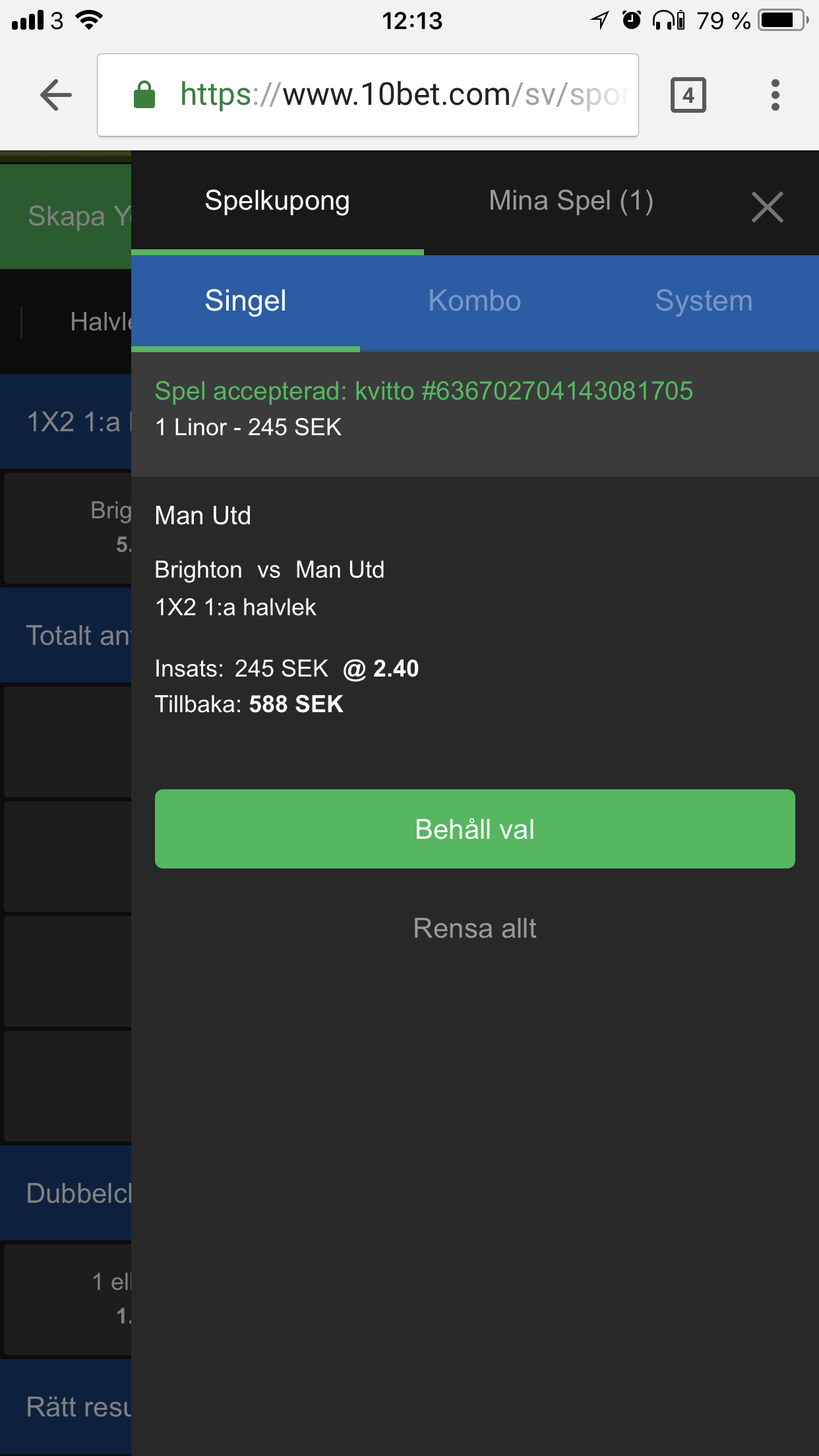This screenshot has height=1456, width=819.
Task: Tap the Behåll val button
Action: coord(475,829)
